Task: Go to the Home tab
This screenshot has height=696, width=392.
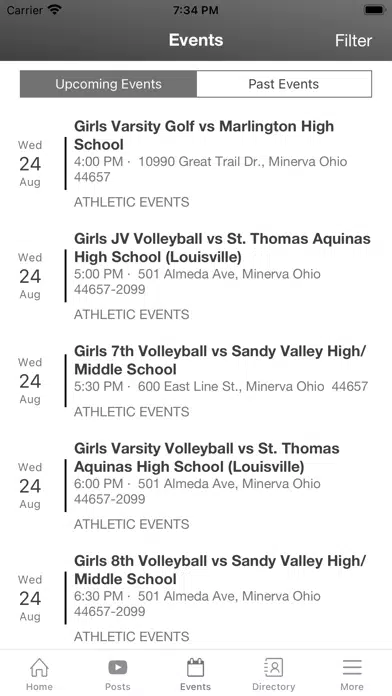Action: pos(39,674)
